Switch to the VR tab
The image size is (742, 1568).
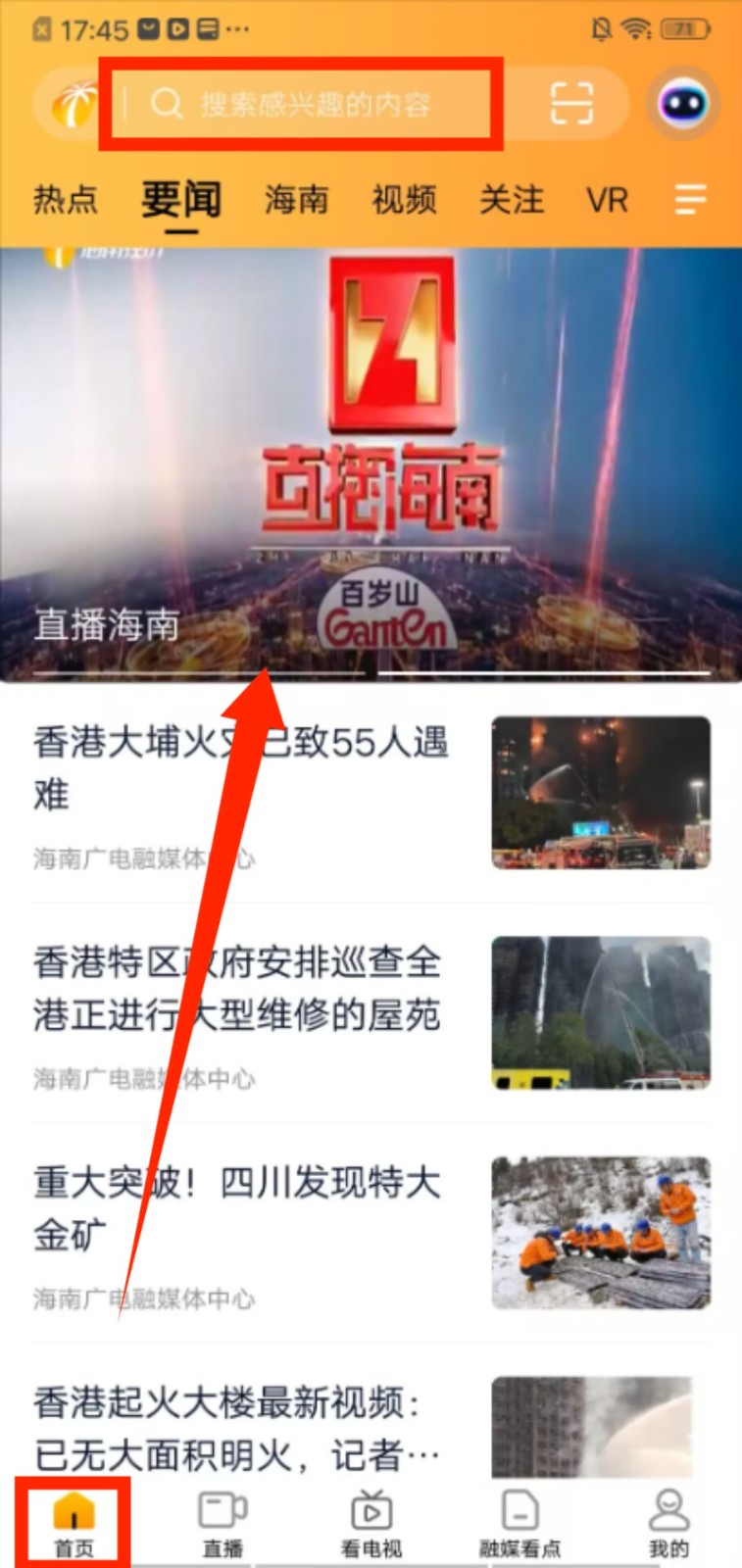click(607, 200)
